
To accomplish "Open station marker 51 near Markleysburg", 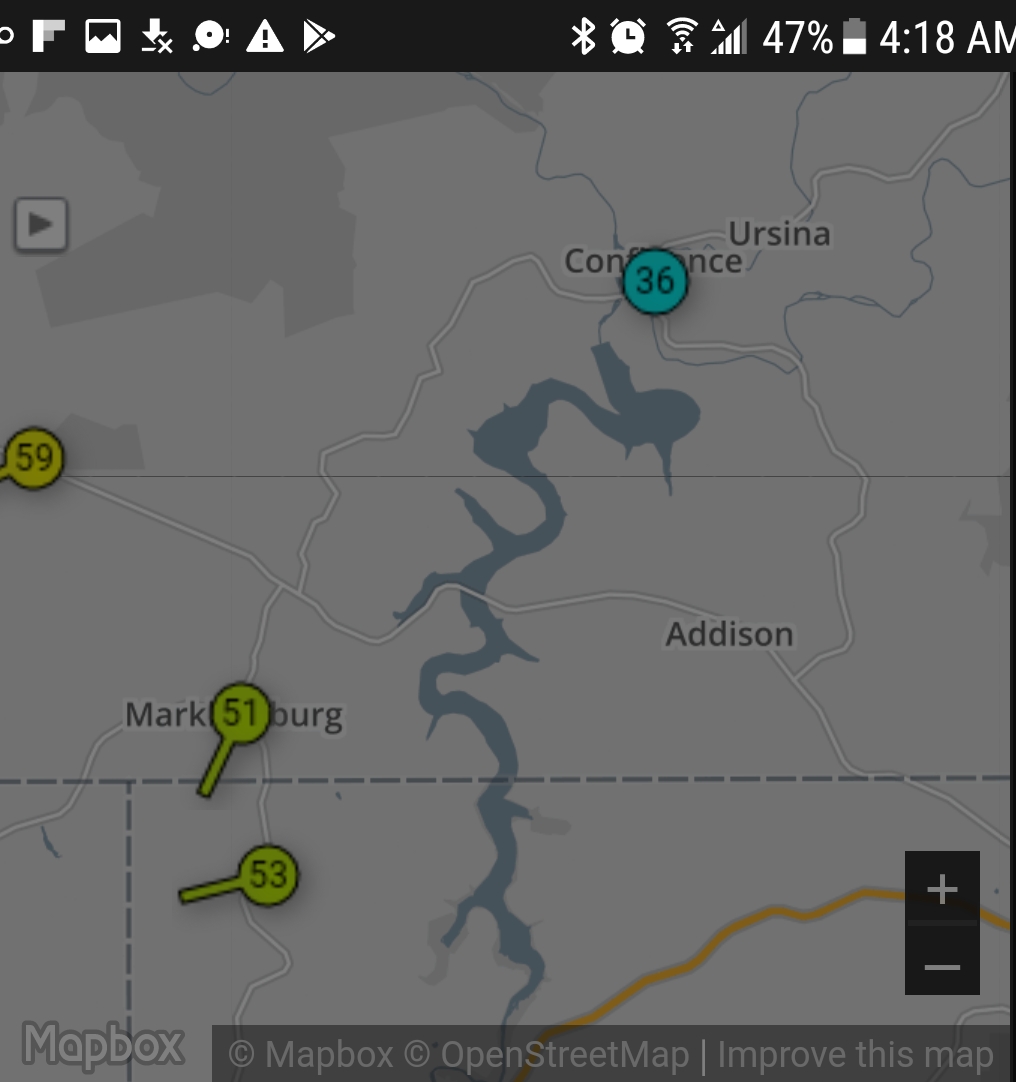I will [240, 714].
